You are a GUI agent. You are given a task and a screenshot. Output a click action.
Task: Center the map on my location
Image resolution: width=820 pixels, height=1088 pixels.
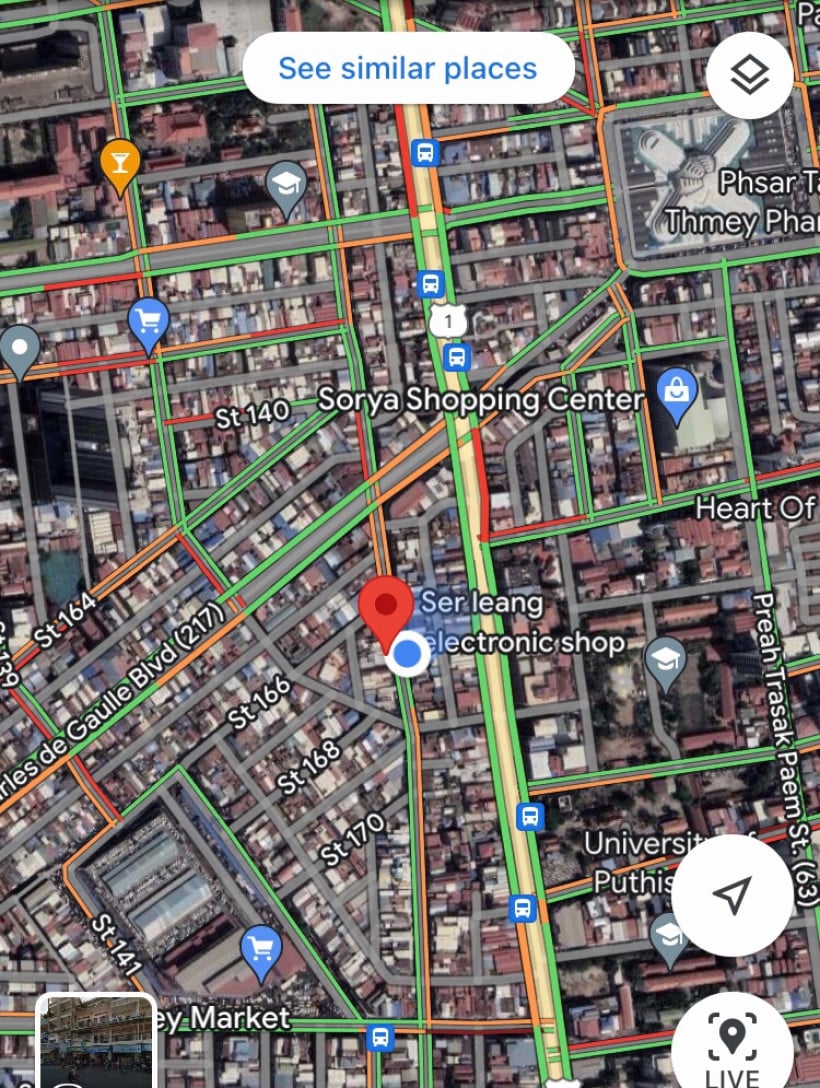click(x=732, y=895)
